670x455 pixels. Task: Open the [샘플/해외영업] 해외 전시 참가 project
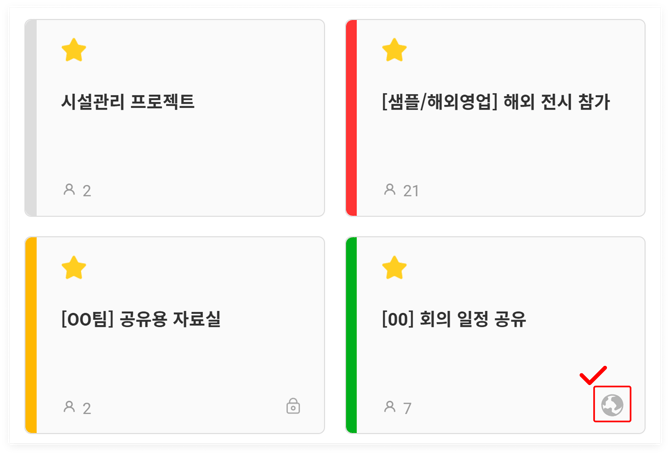pyautogui.click(x=495, y=102)
